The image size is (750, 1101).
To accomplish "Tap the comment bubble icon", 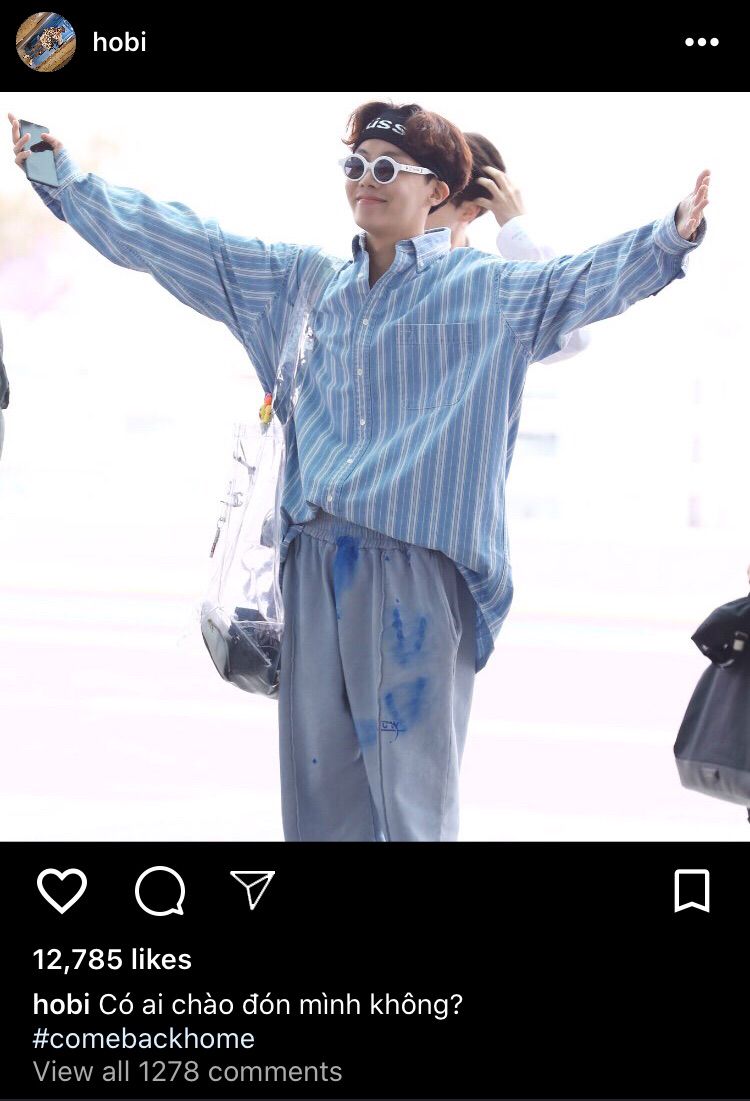I will 160,890.
